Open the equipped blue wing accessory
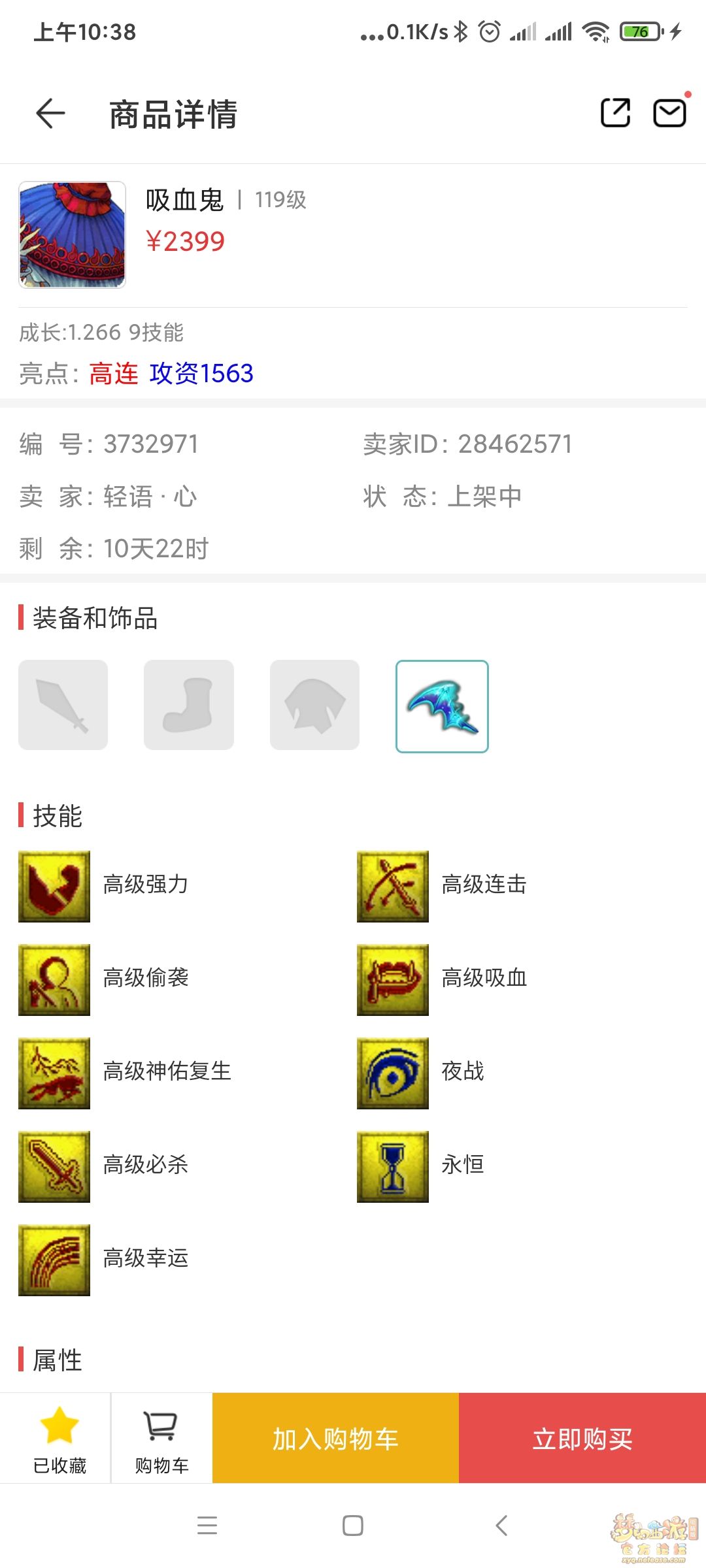 pos(442,706)
